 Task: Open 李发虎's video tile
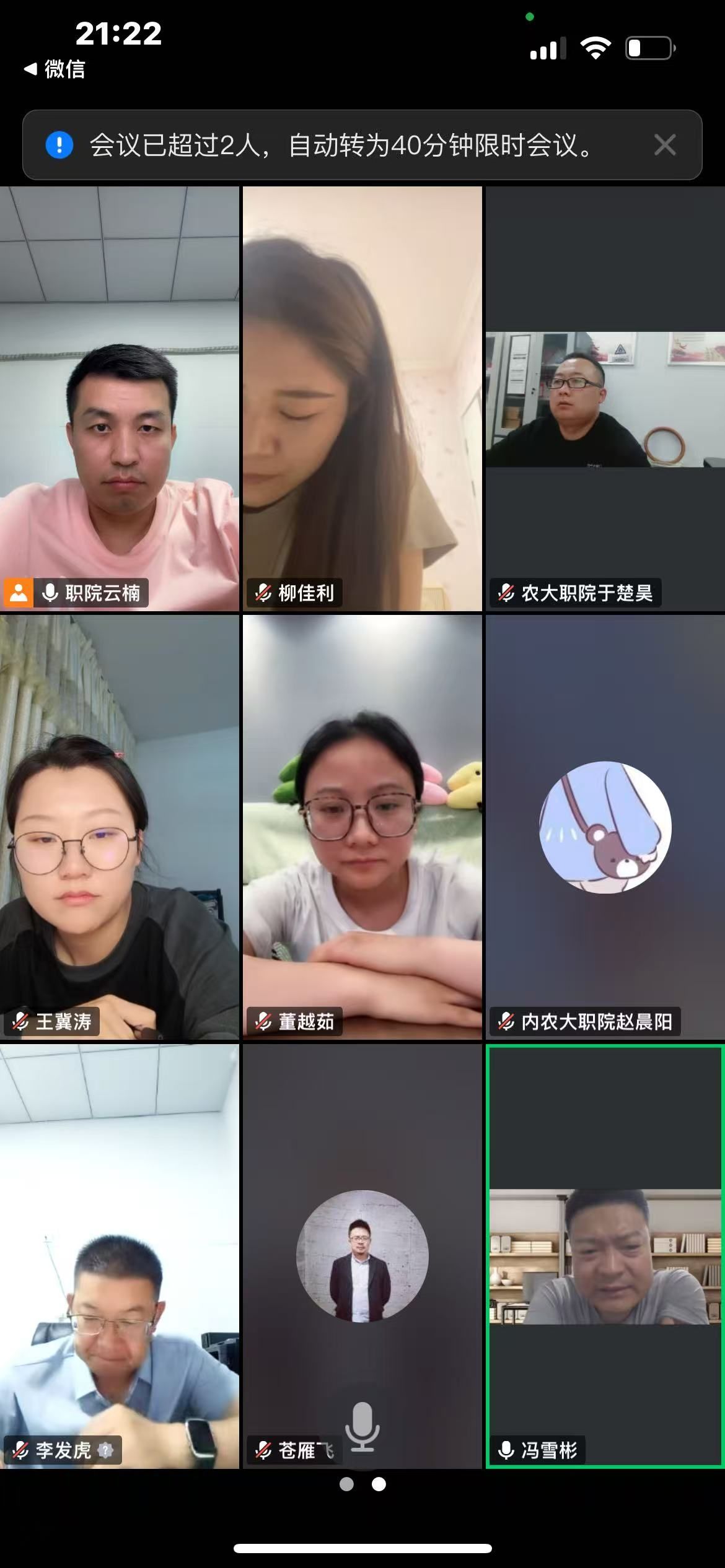[120, 1256]
